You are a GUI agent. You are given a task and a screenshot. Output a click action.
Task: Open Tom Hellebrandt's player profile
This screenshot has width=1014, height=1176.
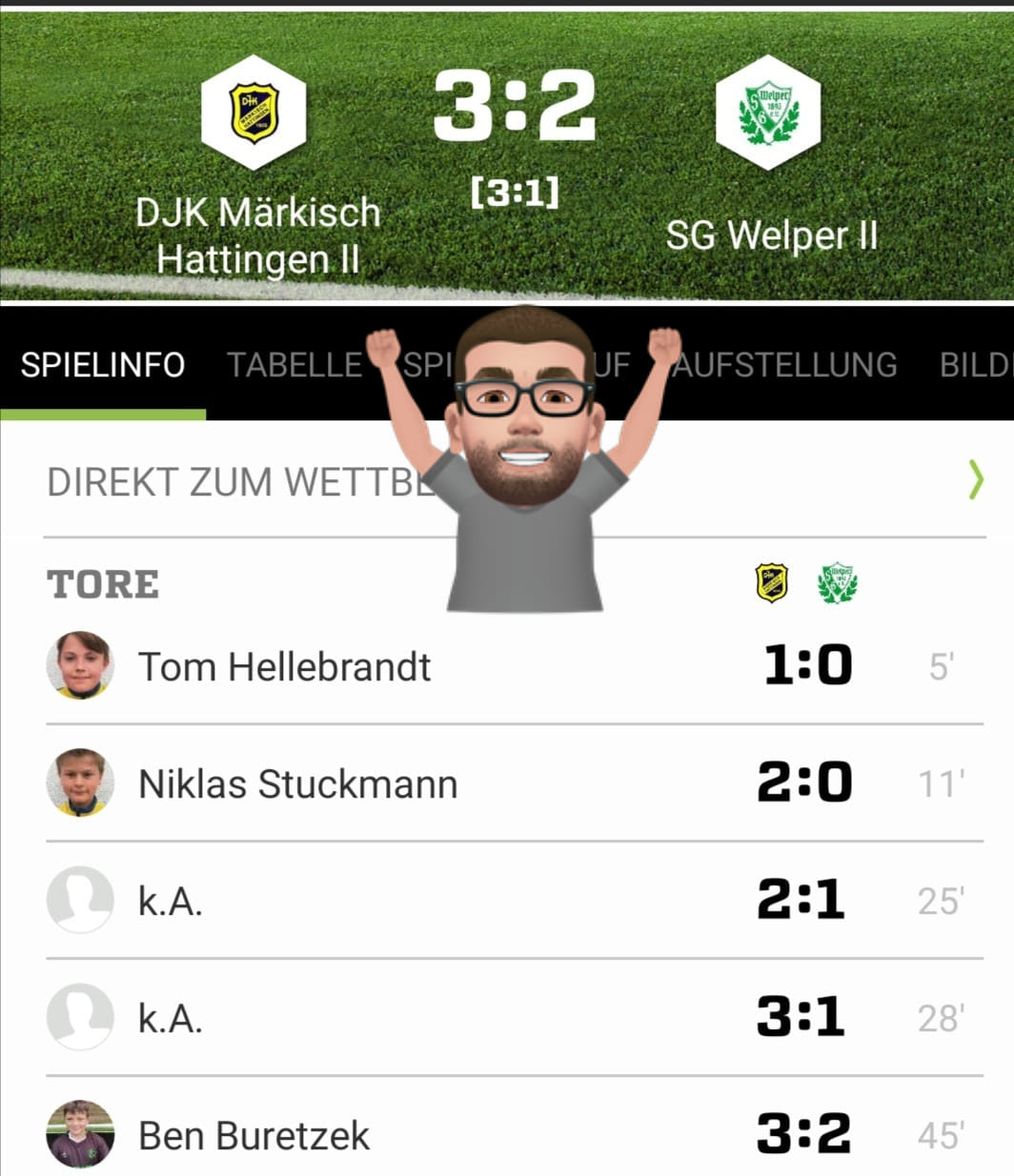point(284,667)
